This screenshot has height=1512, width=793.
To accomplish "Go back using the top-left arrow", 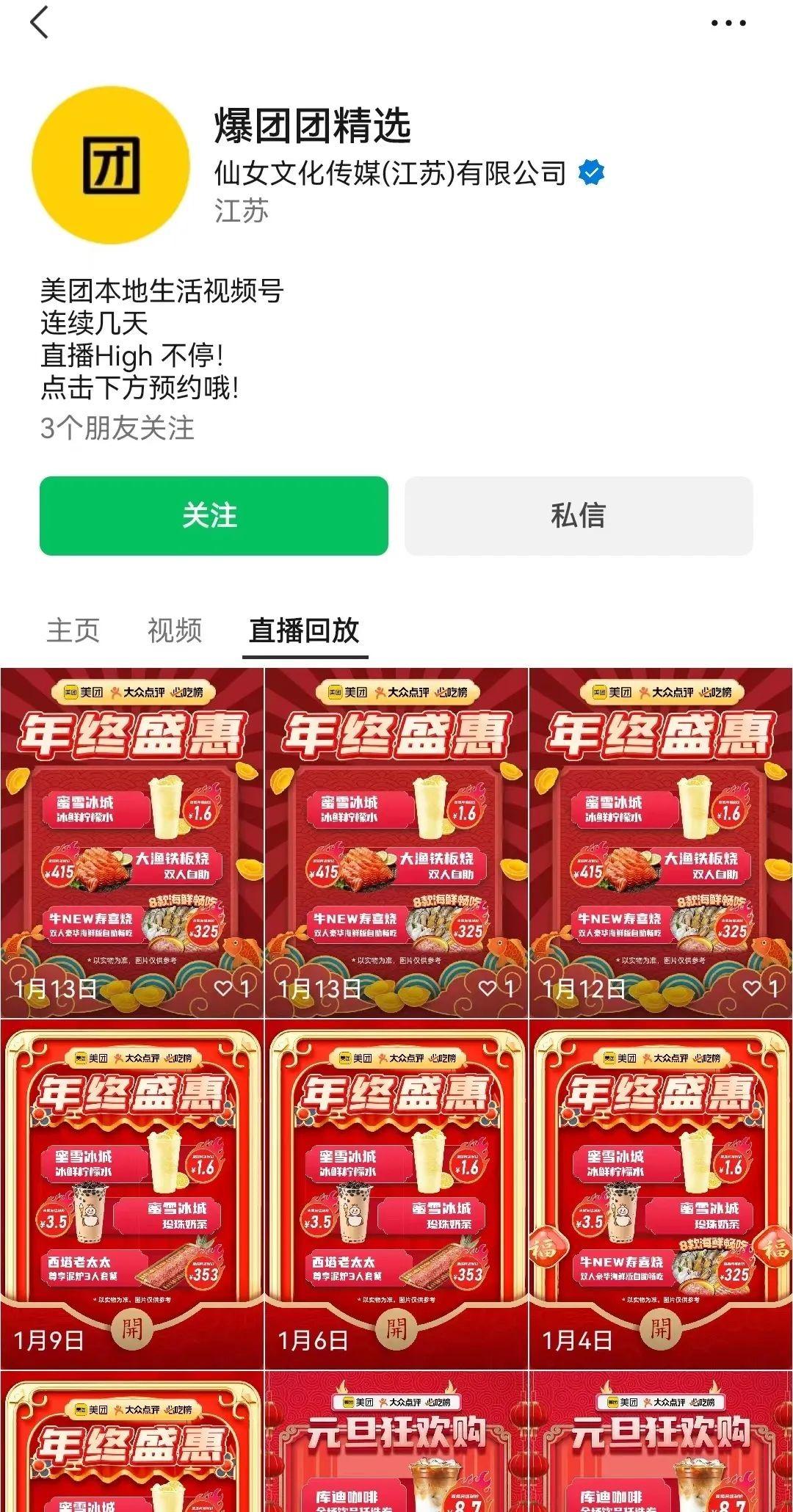I will pos(40,22).
